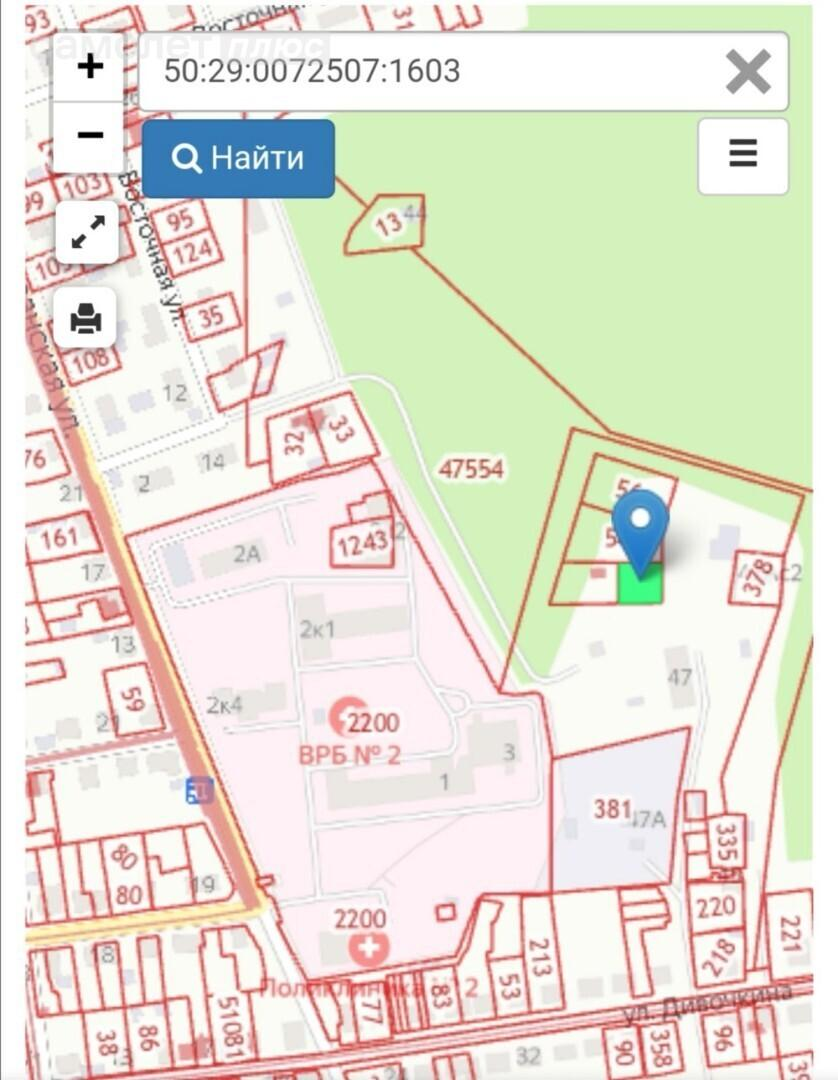This screenshot has width=838, height=1080.
Task: Zoom out of the map
Action: [89, 134]
